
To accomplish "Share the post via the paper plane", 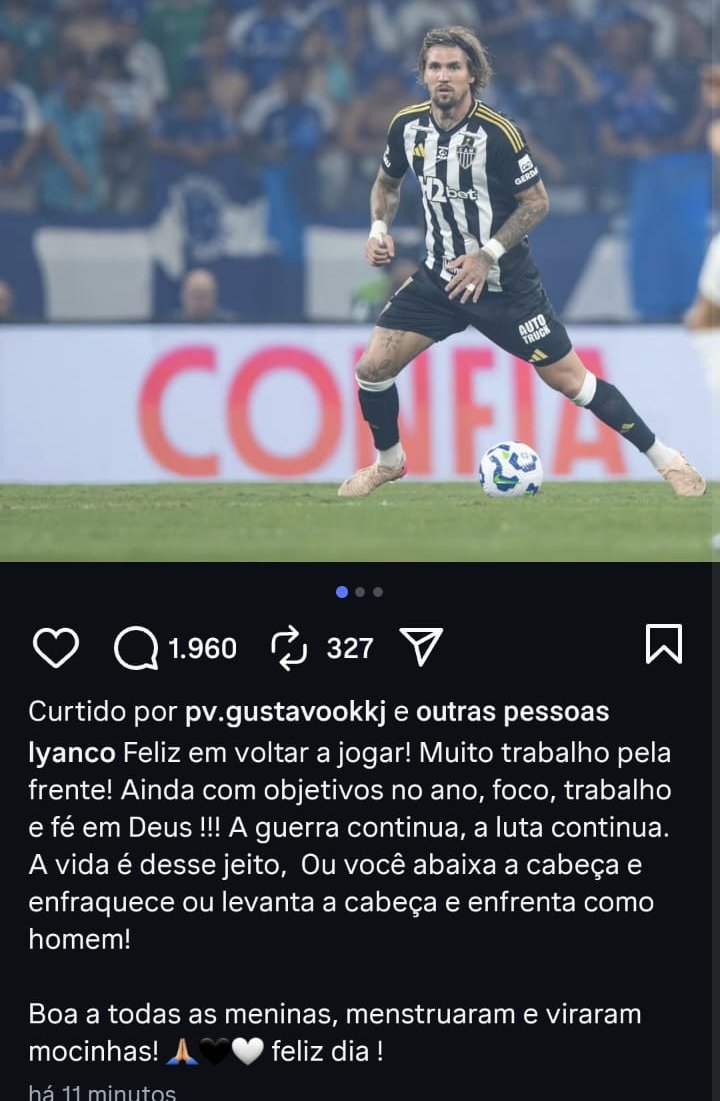I will point(421,648).
